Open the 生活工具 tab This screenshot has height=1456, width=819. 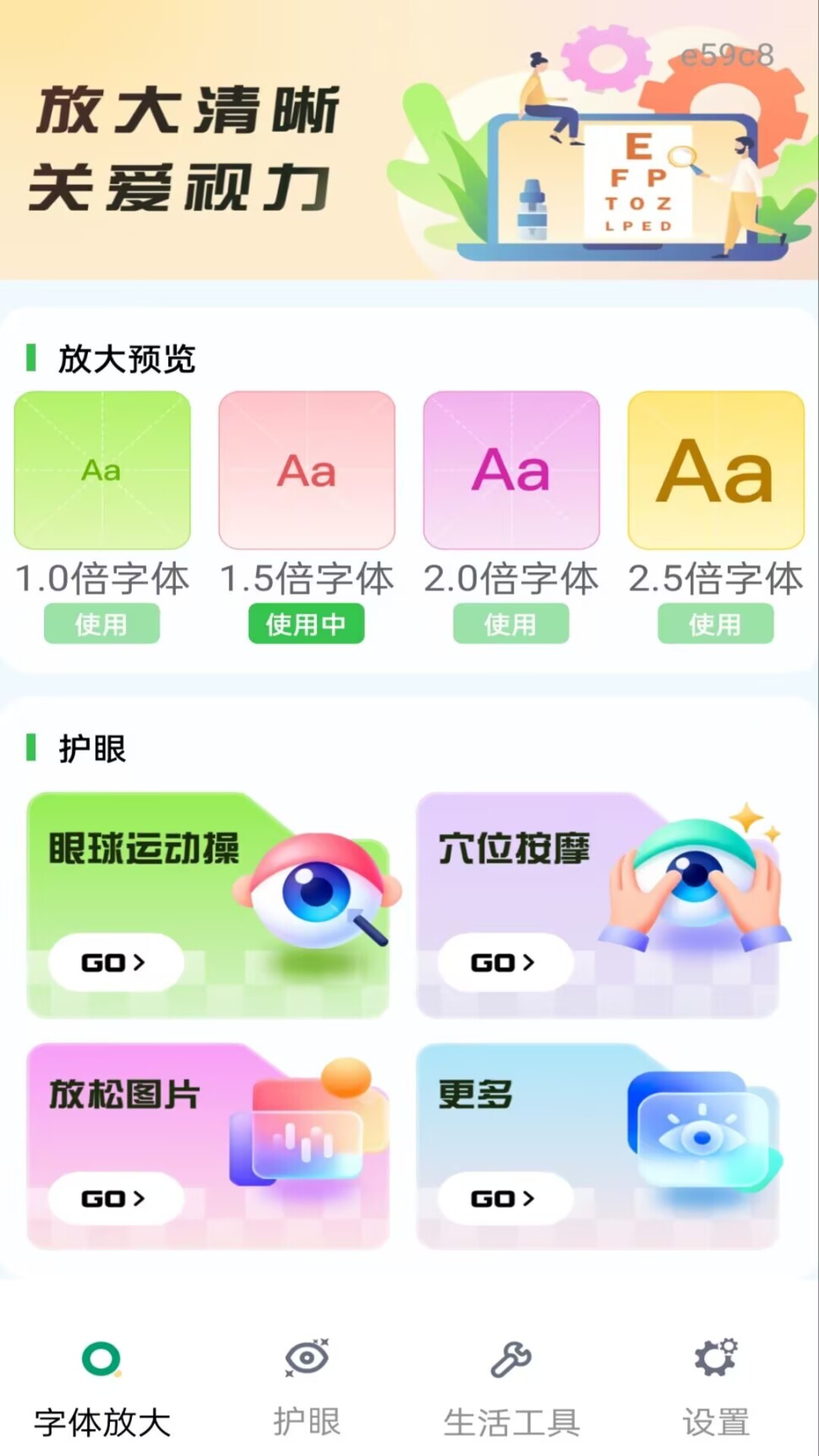coord(511,1389)
